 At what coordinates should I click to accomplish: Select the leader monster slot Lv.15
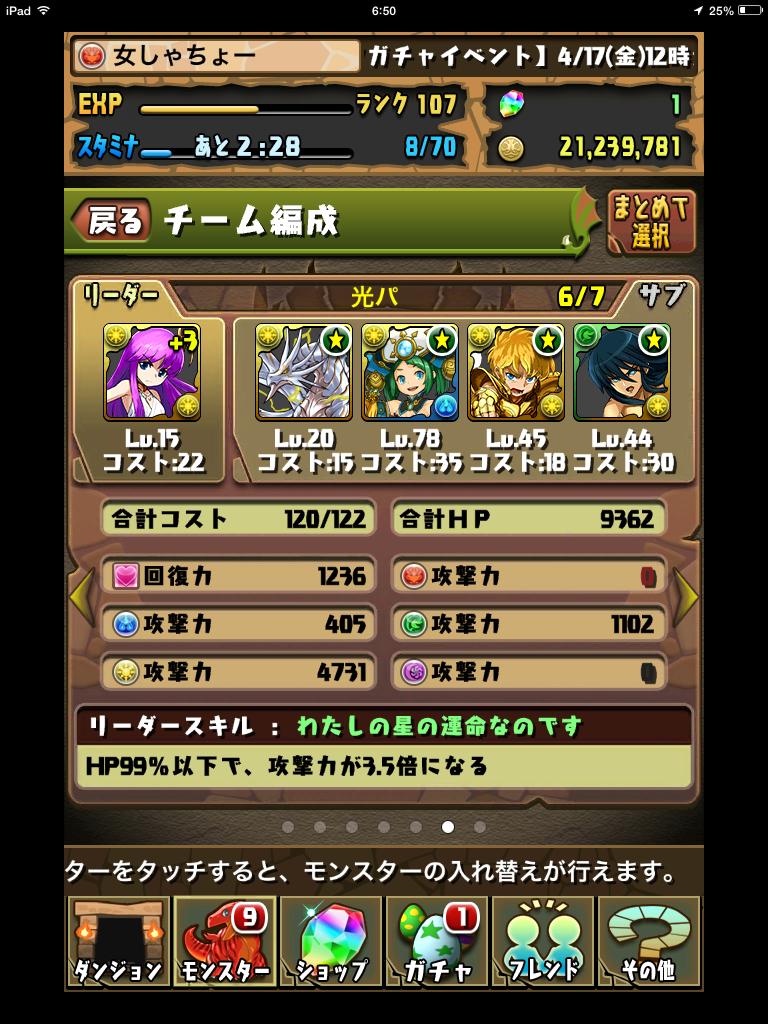point(152,372)
